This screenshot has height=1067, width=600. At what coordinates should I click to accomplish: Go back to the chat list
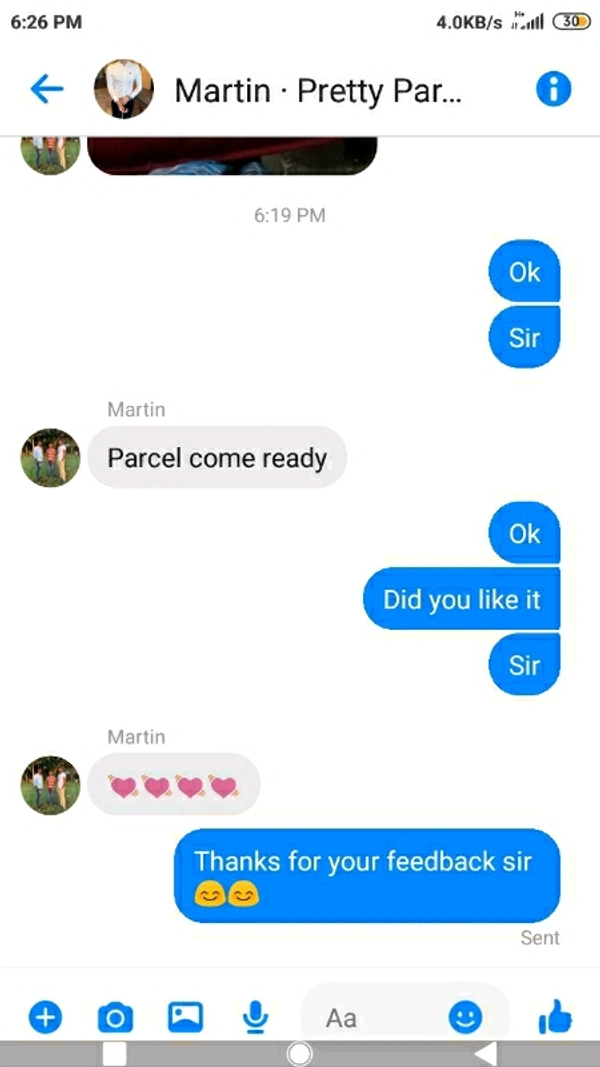pos(47,90)
